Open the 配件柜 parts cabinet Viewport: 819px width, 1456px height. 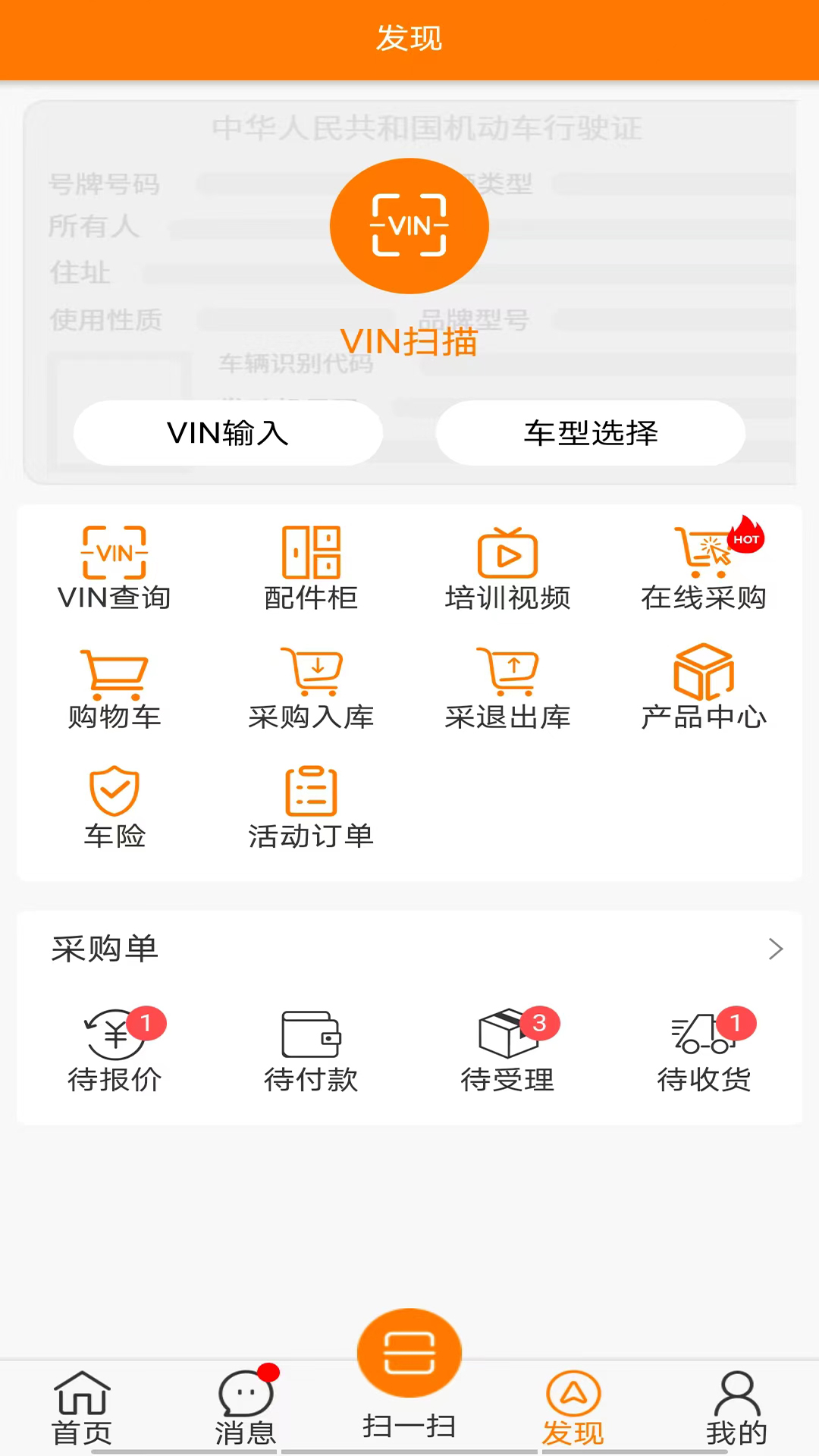311,569
